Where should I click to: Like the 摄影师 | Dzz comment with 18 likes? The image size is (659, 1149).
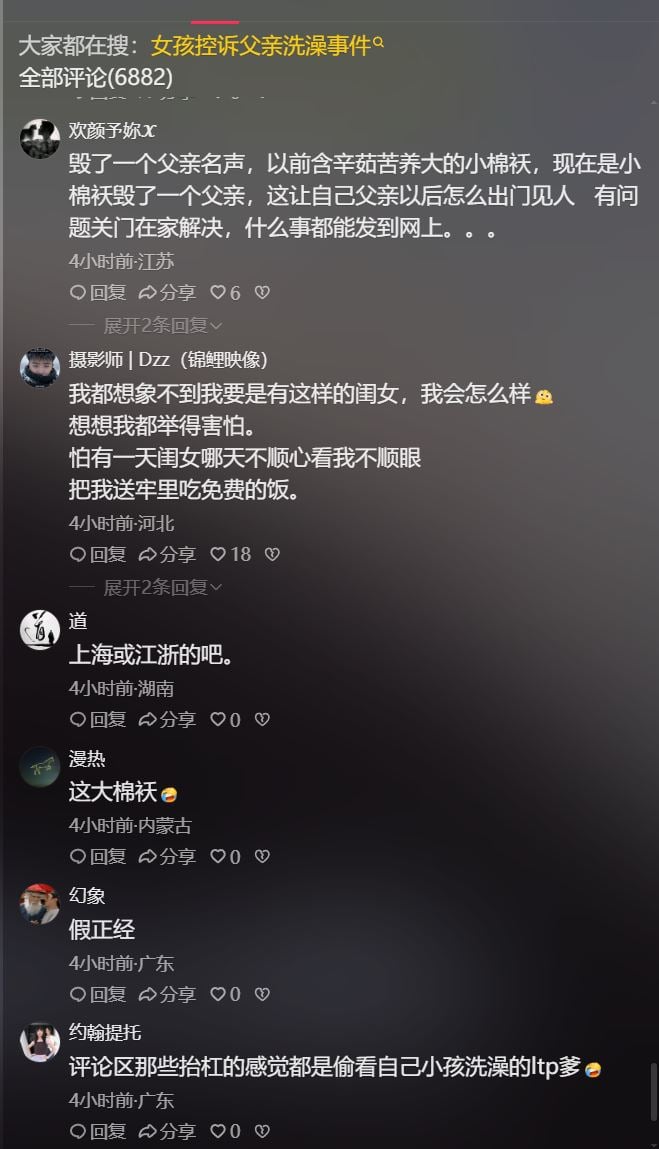pyautogui.click(x=218, y=554)
